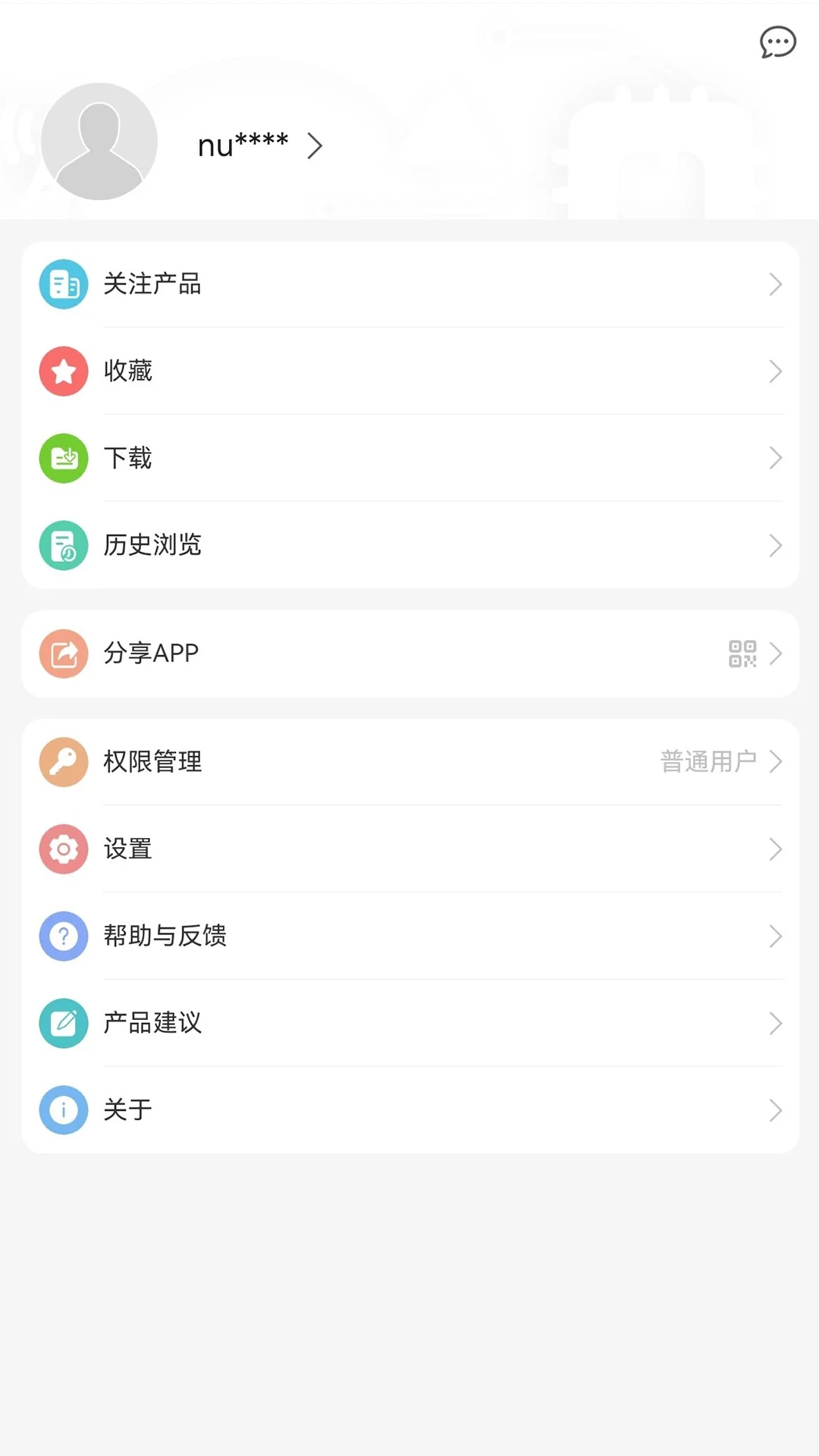Viewport: 819px width, 1456px height.
Task: Open 历史浏览 via its history icon
Action: pyautogui.click(x=63, y=545)
